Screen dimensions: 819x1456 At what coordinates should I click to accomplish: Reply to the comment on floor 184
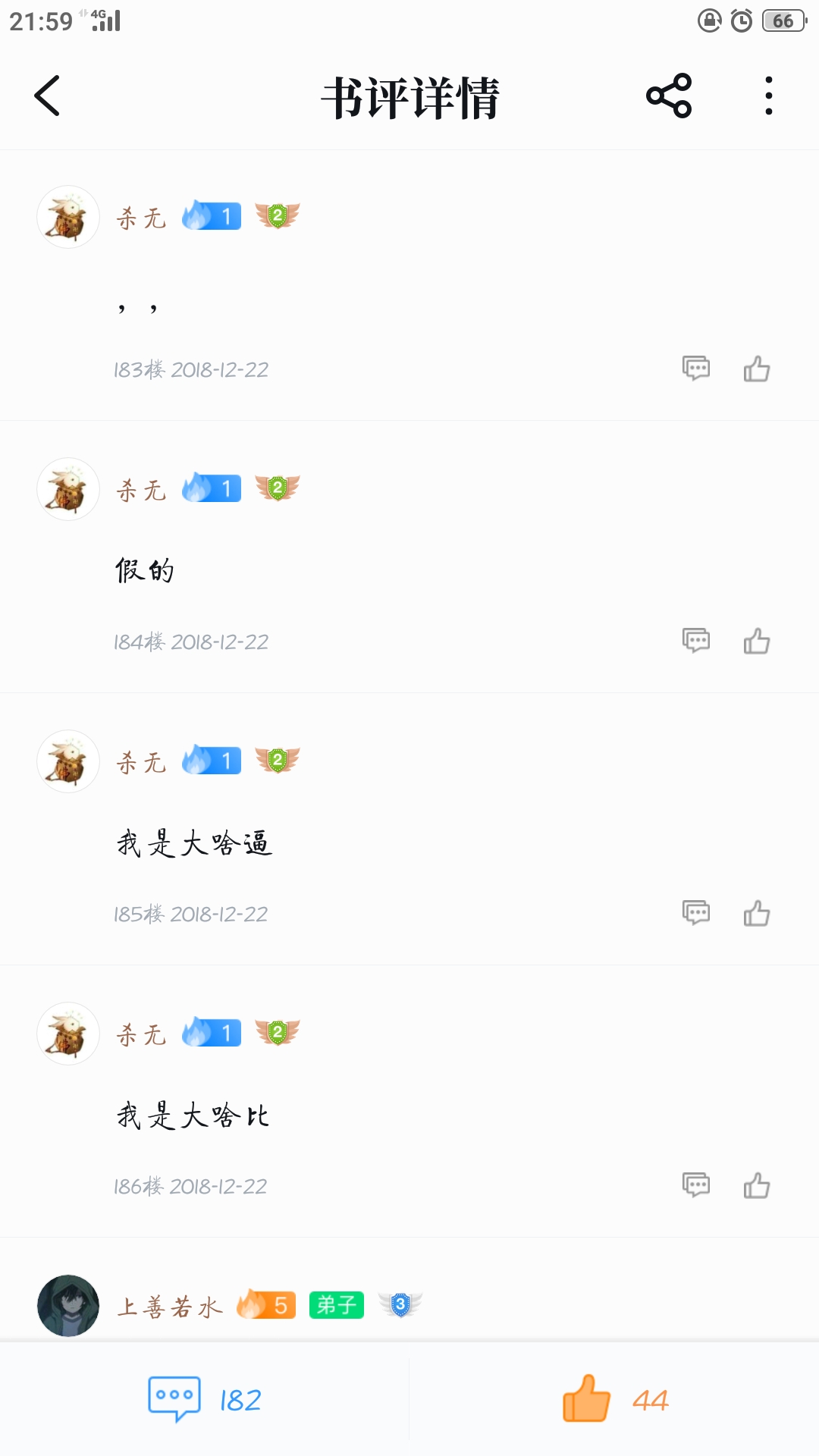696,641
